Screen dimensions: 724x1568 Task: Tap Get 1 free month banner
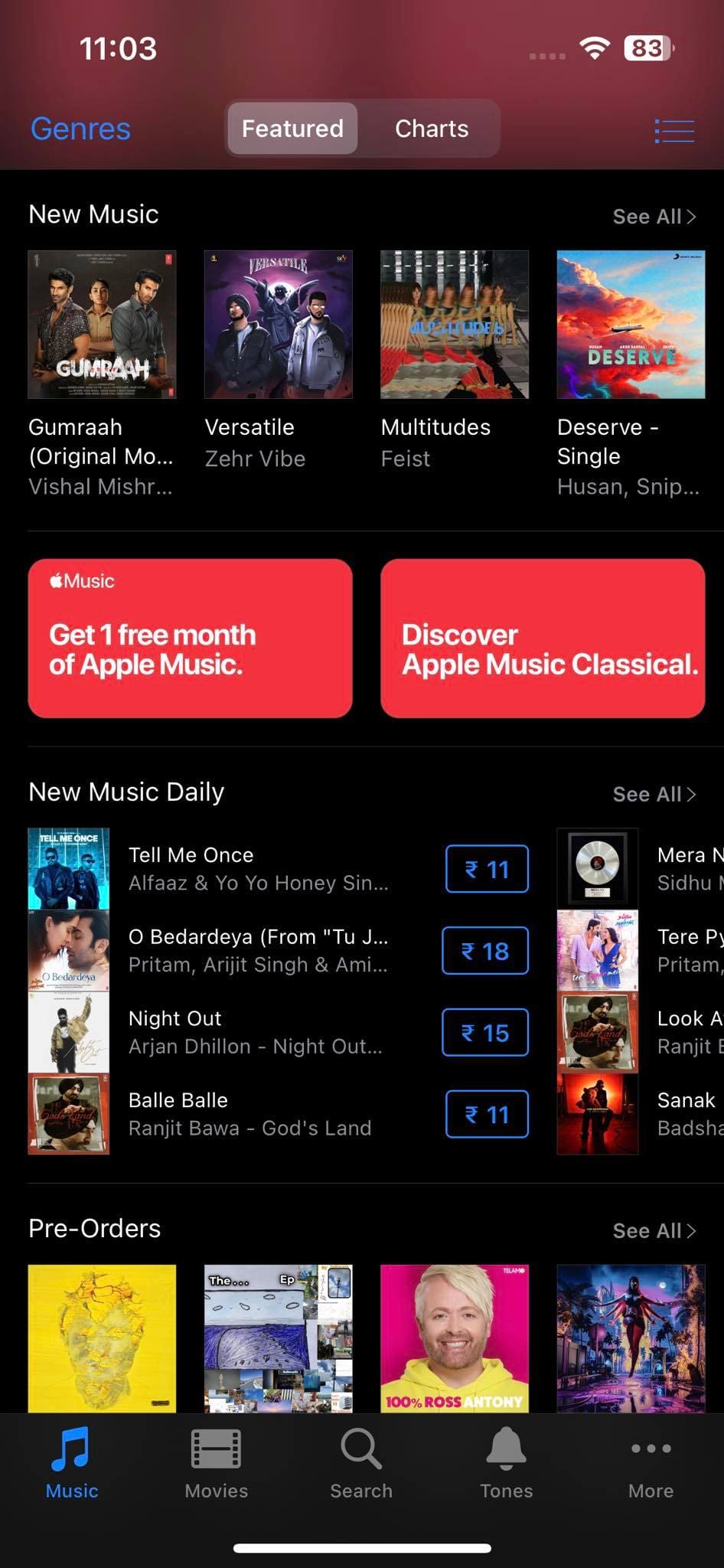click(x=190, y=639)
